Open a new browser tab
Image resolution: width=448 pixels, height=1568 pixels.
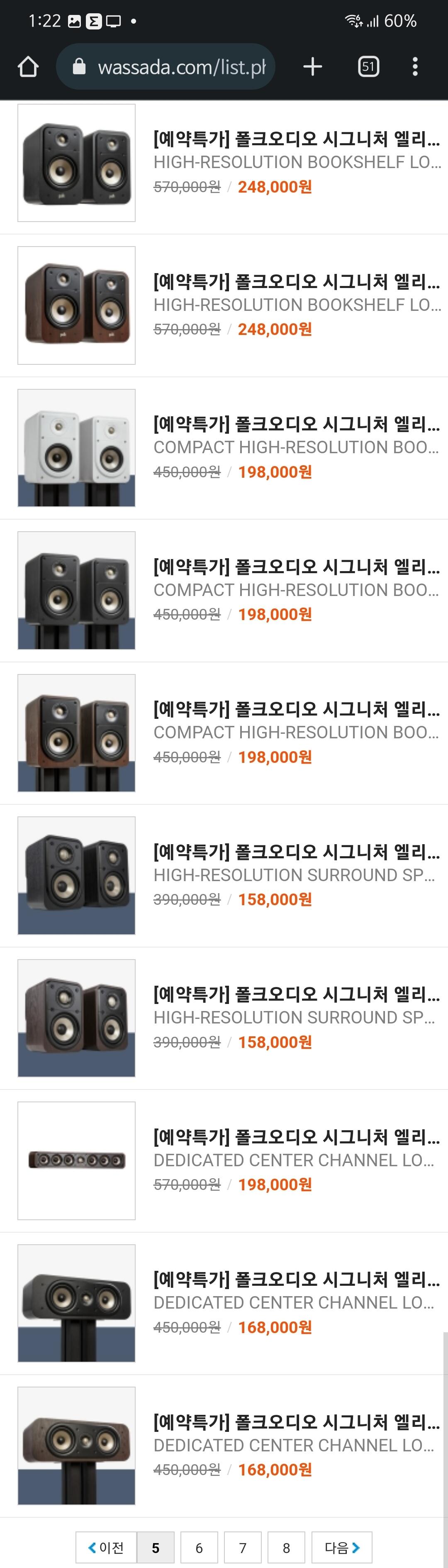312,66
